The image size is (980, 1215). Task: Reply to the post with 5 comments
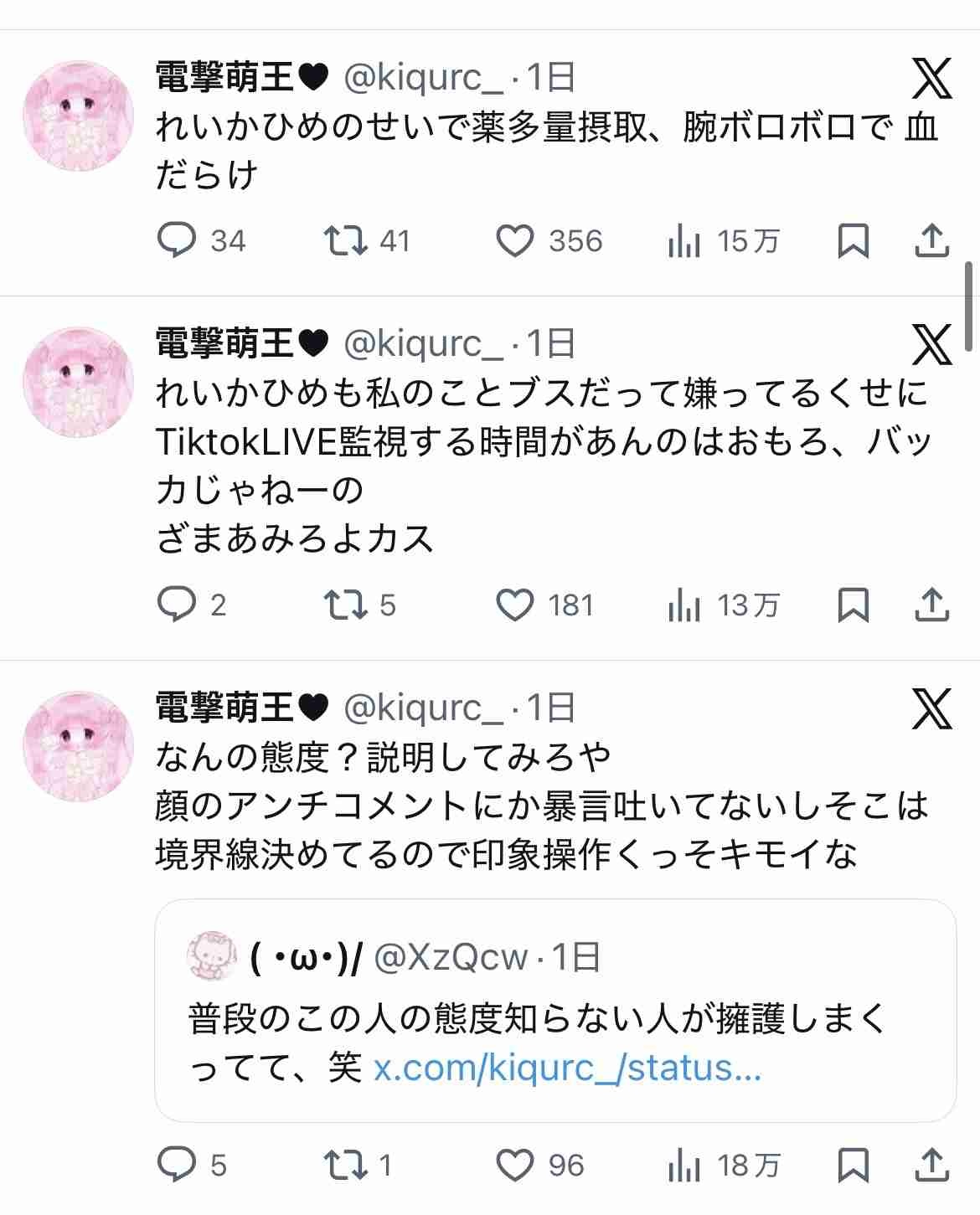pos(177,1165)
